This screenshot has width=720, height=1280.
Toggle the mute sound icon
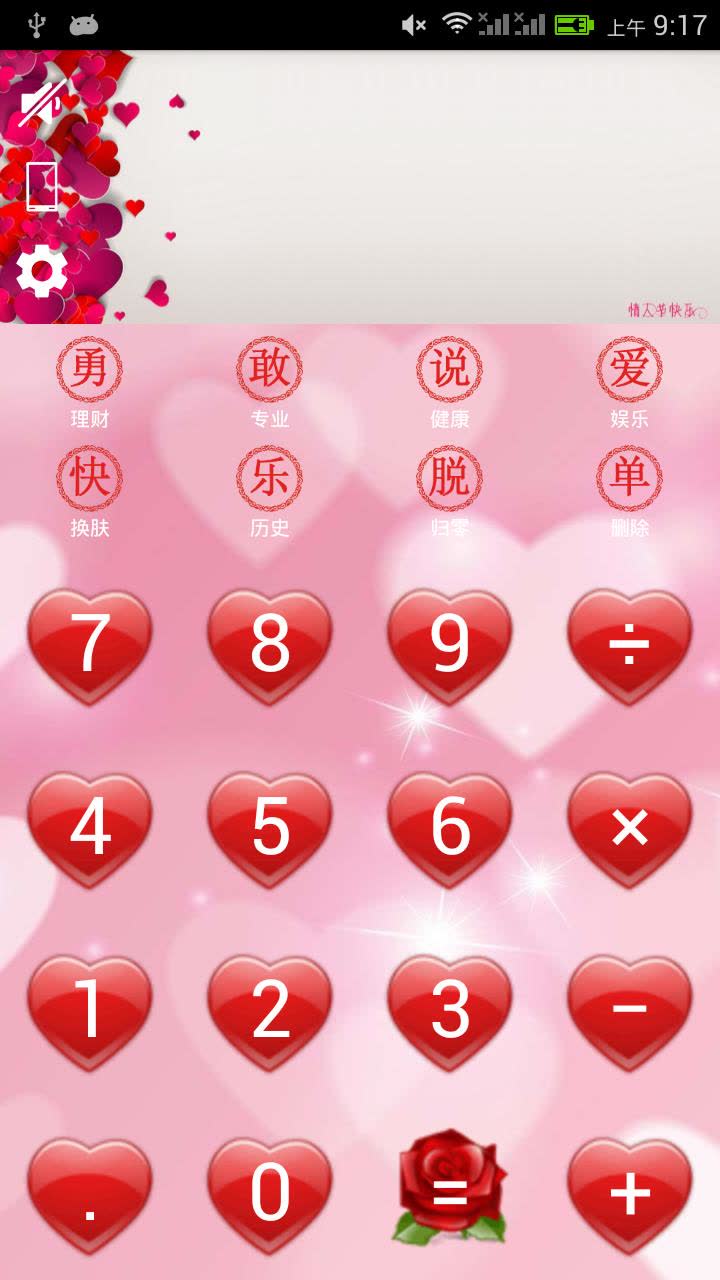(42, 102)
